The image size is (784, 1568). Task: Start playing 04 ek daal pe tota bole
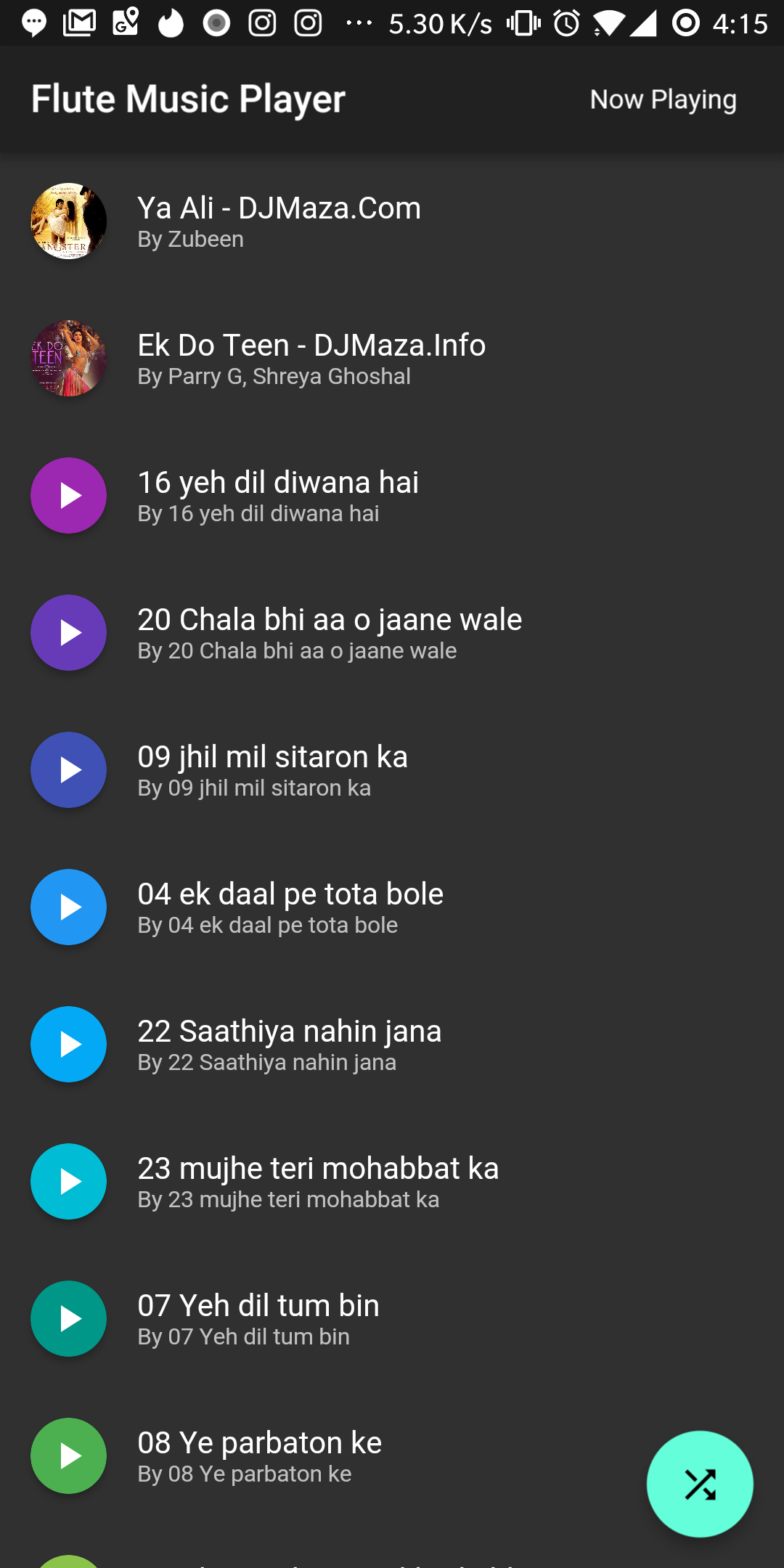tap(392, 907)
